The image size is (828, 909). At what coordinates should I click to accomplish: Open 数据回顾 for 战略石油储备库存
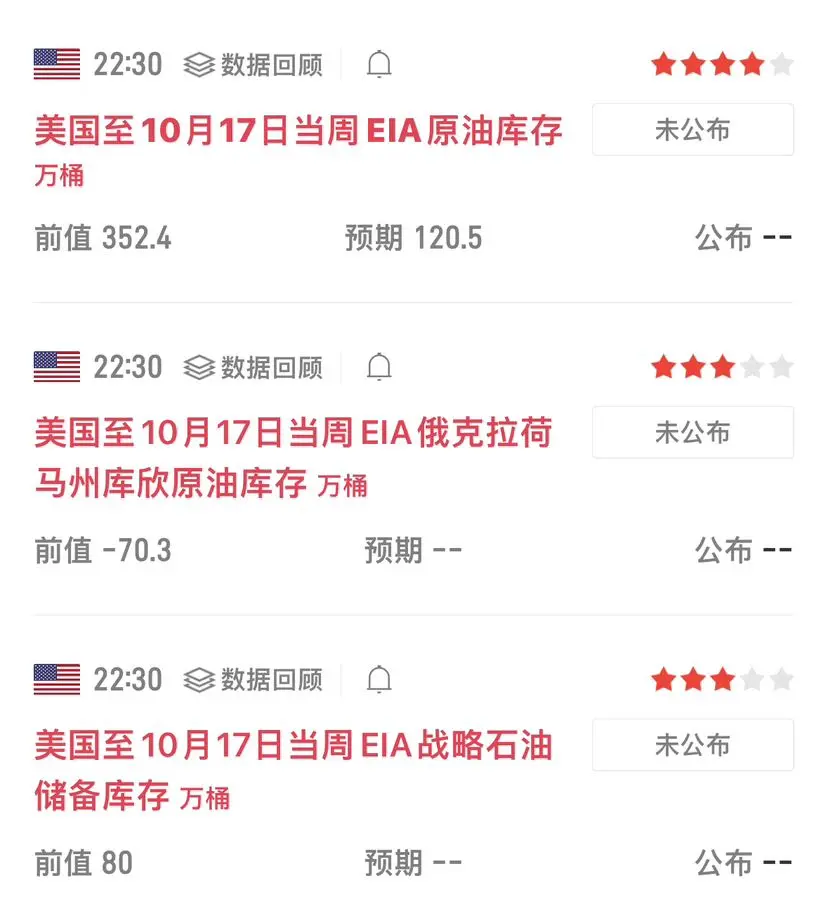[254, 680]
